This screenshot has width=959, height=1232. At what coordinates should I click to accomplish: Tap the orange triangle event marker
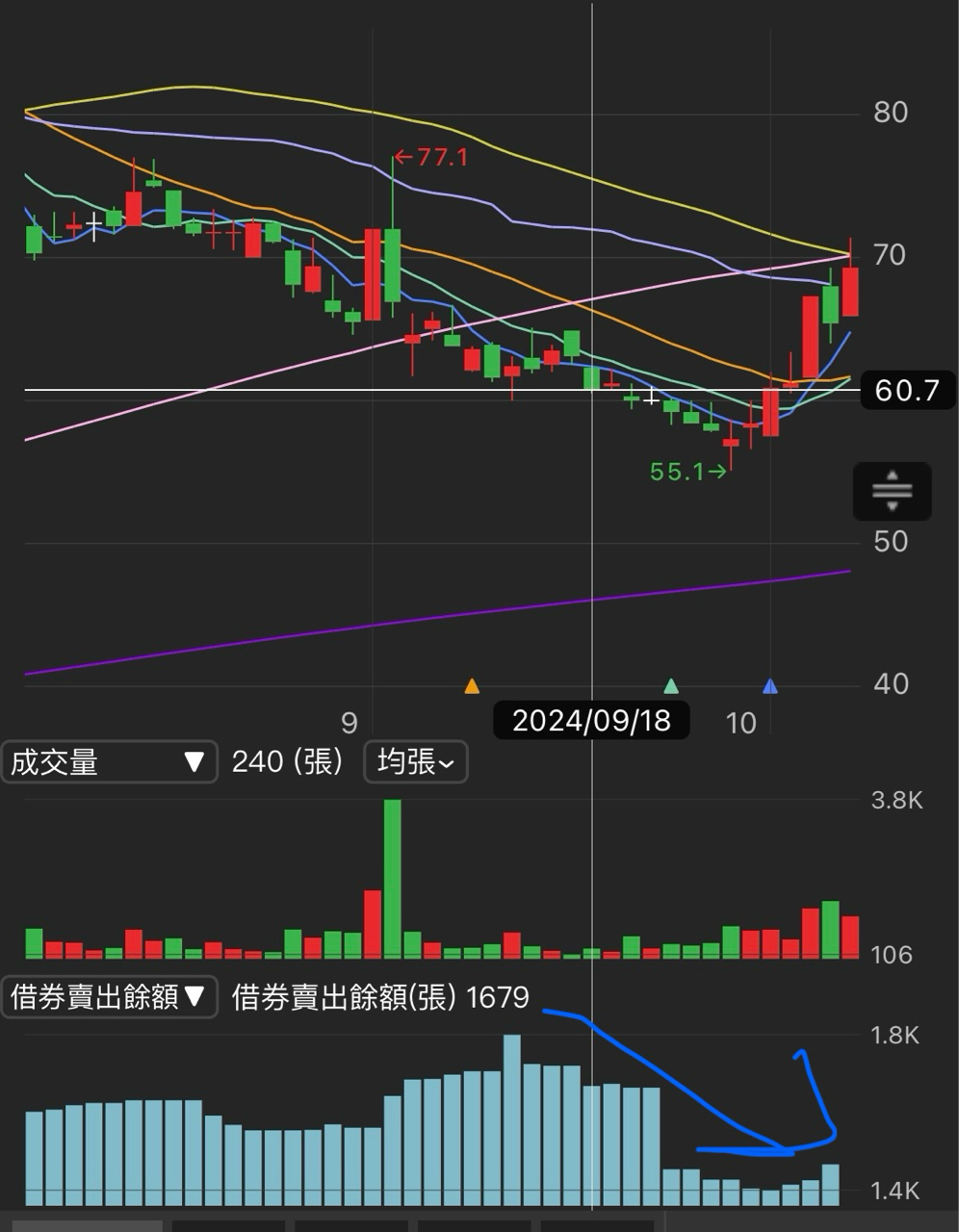(472, 686)
